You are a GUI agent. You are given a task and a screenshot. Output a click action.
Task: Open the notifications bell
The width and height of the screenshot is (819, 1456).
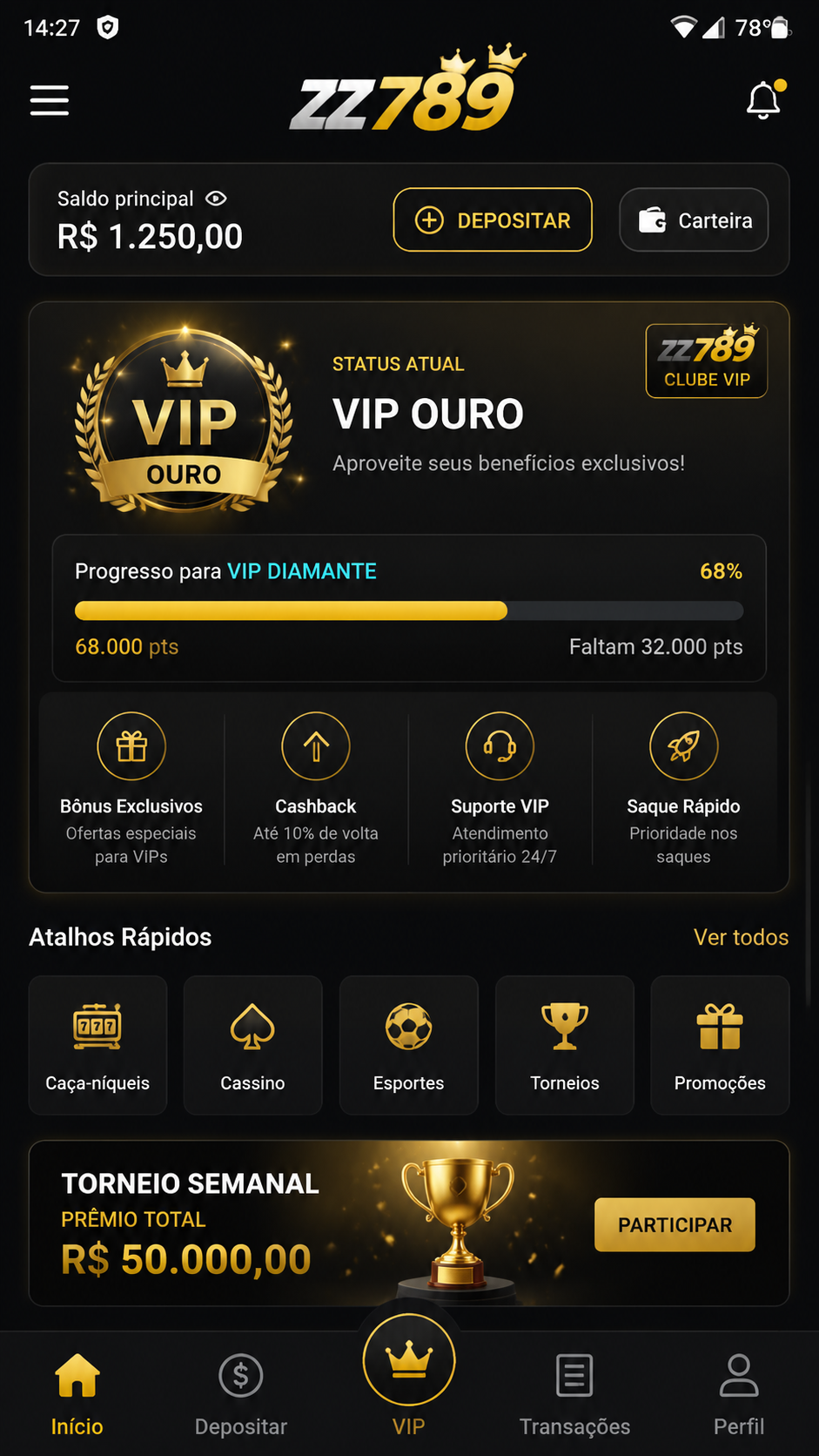point(765,99)
